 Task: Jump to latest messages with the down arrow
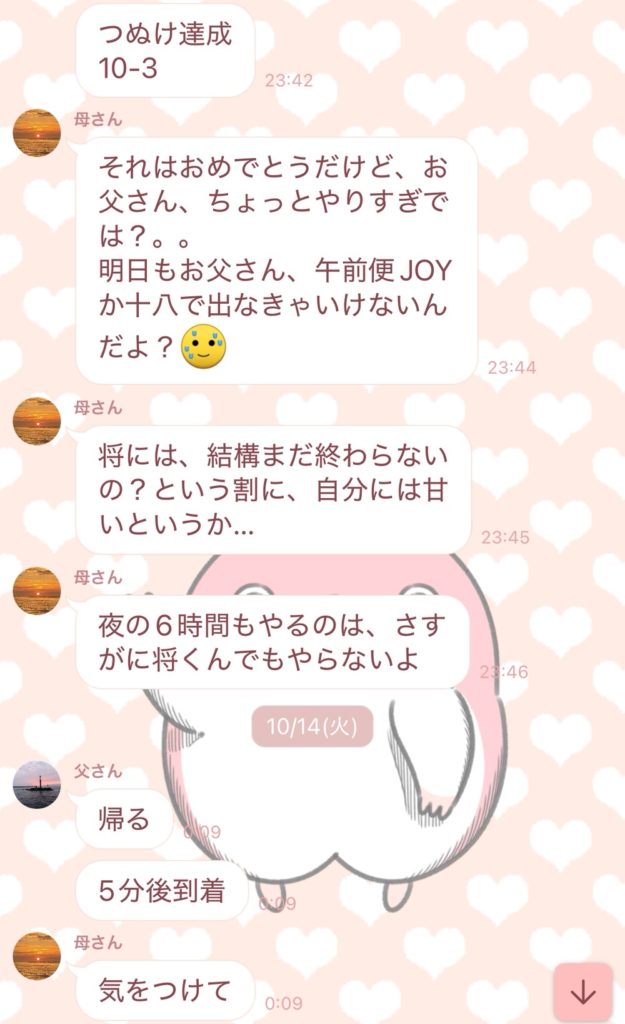click(x=583, y=992)
